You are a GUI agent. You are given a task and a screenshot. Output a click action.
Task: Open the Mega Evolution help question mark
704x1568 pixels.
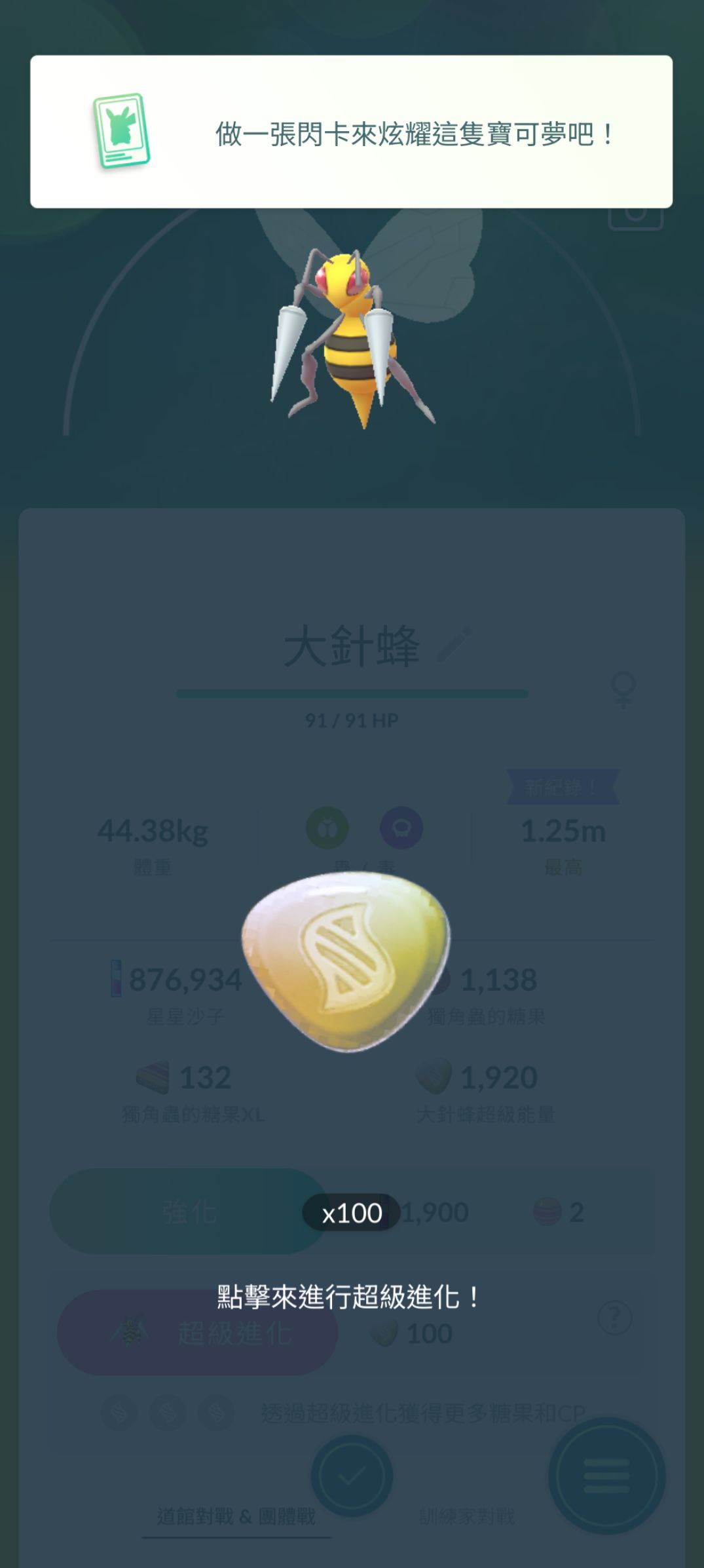point(614,1317)
